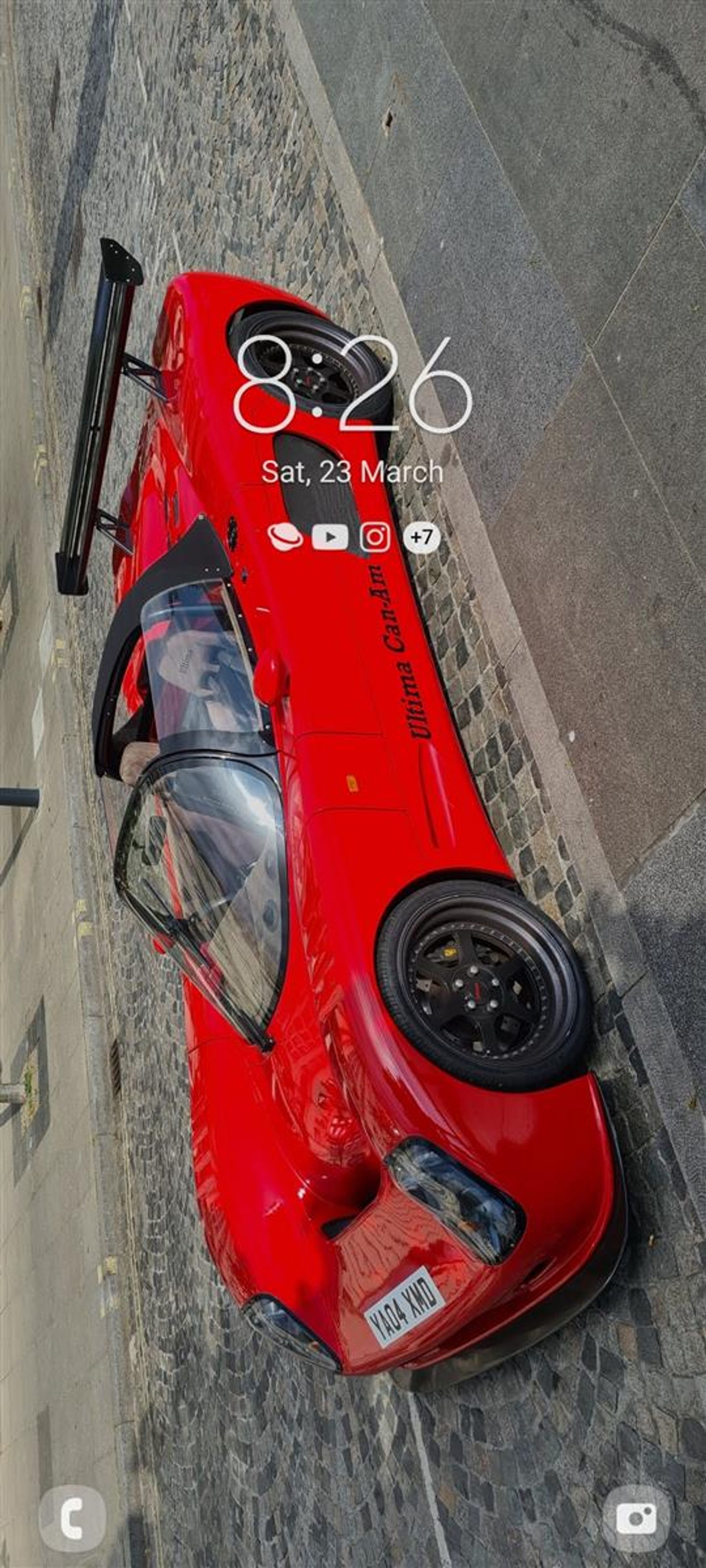Open the YouTube notification icon

click(329, 538)
